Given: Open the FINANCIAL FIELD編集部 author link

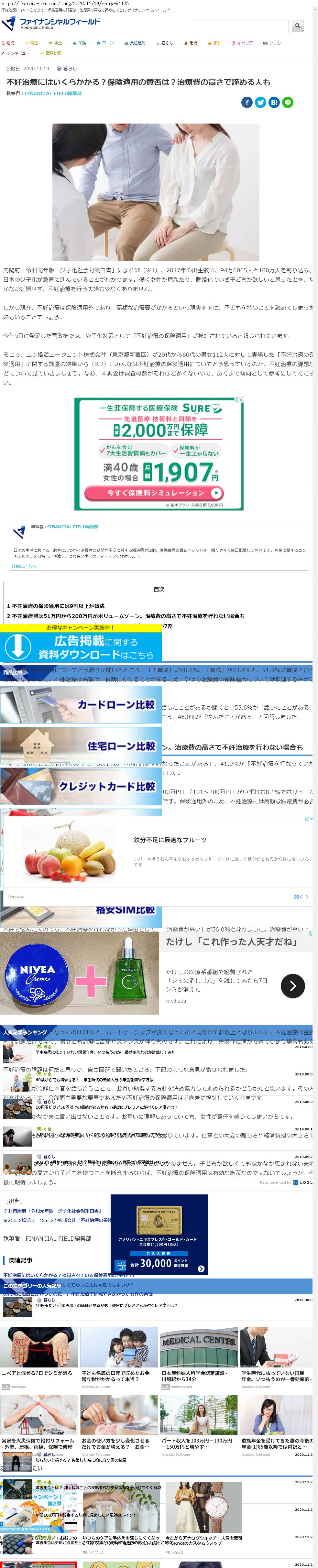Looking at the screenshot, I should coord(53,94).
